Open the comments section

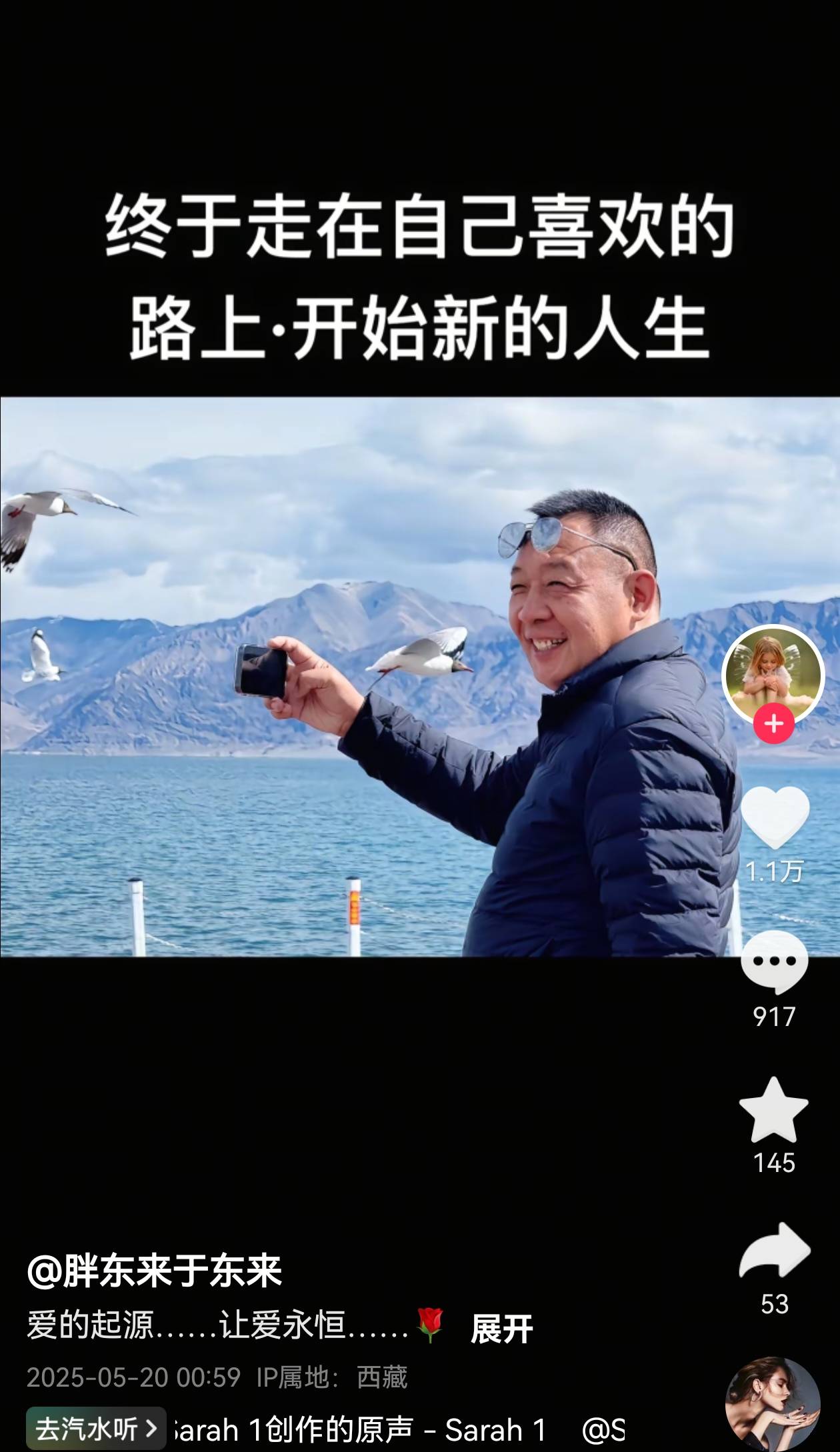click(775, 961)
